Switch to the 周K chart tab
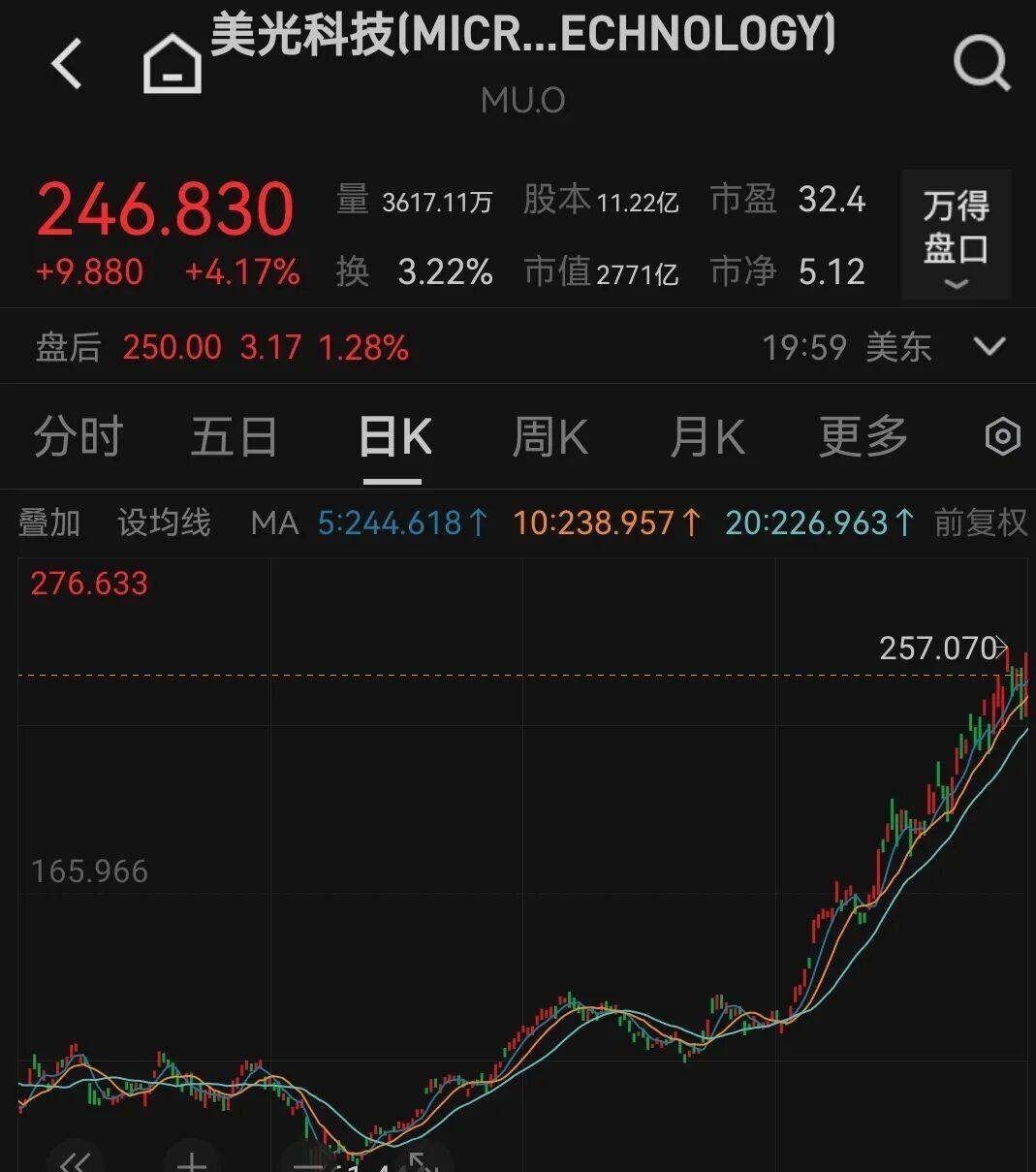 point(549,437)
